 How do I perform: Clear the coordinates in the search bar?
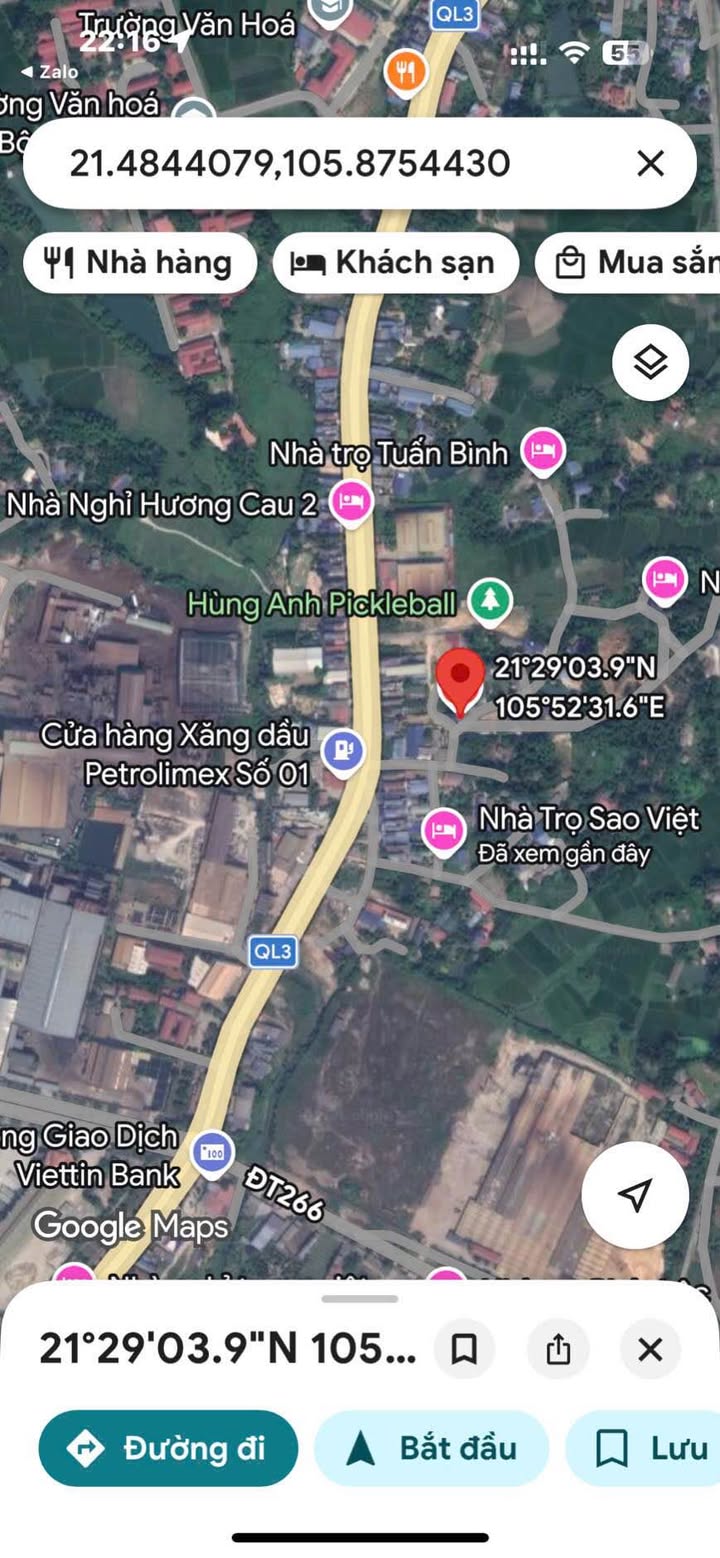tap(650, 164)
